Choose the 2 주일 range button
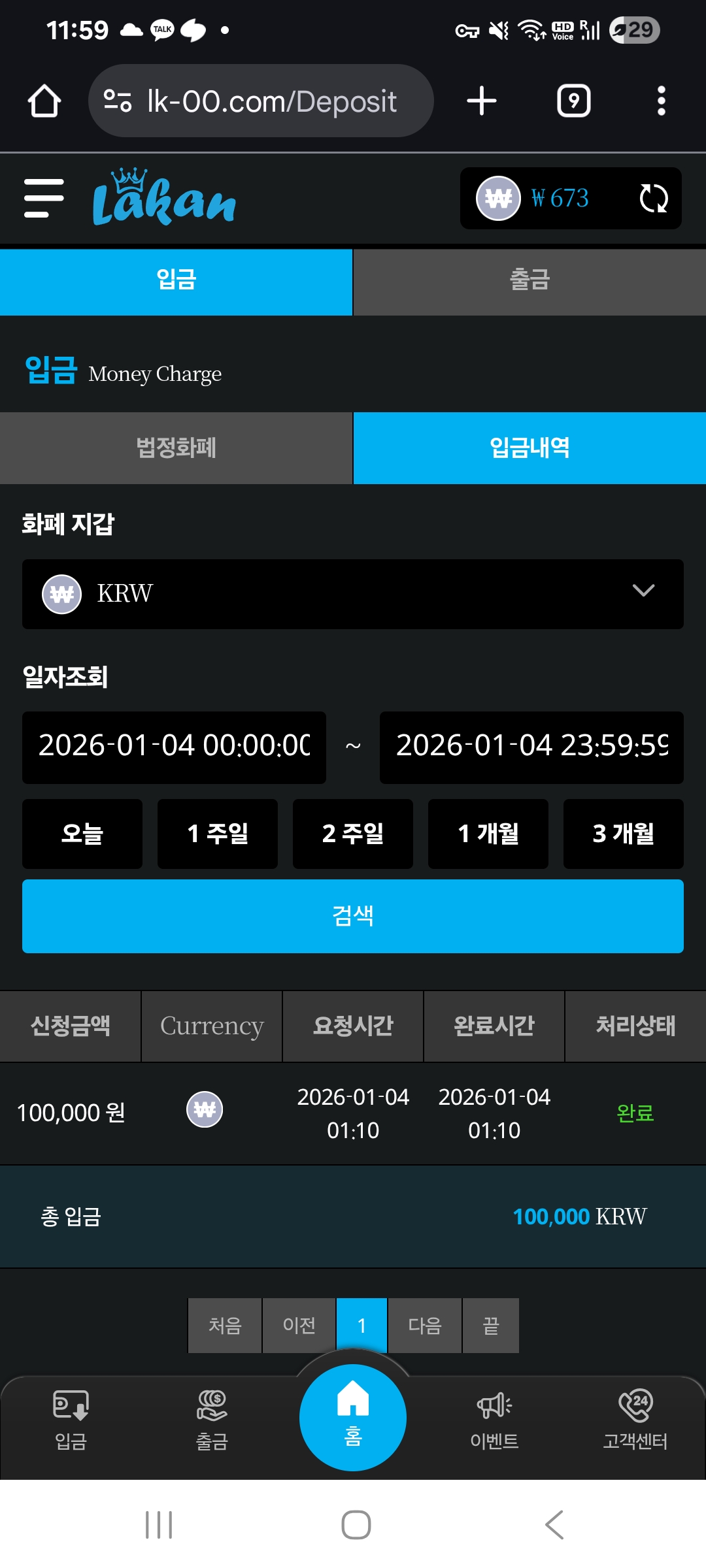This screenshot has width=706, height=1568. [353, 834]
